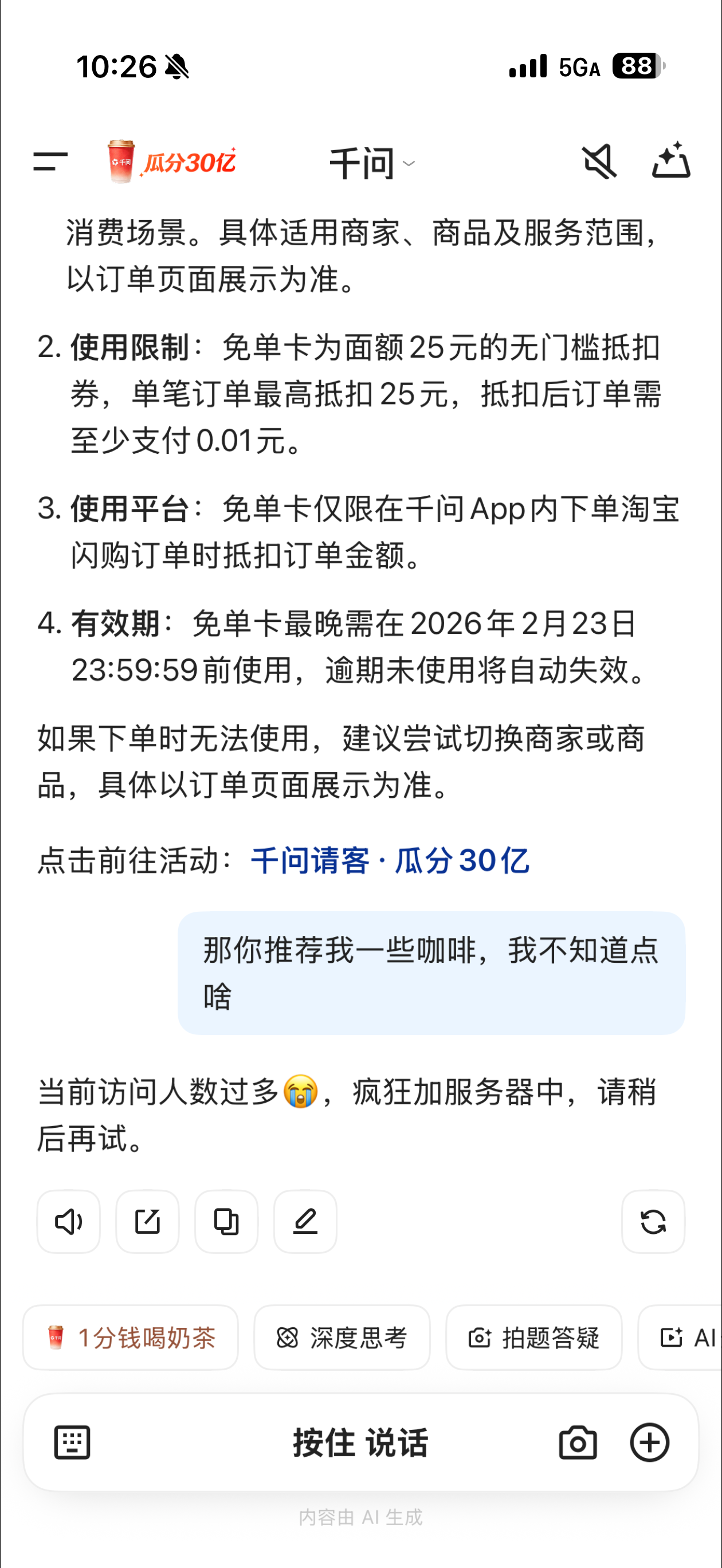
Task: Open the side menu drawer
Action: [x=50, y=162]
